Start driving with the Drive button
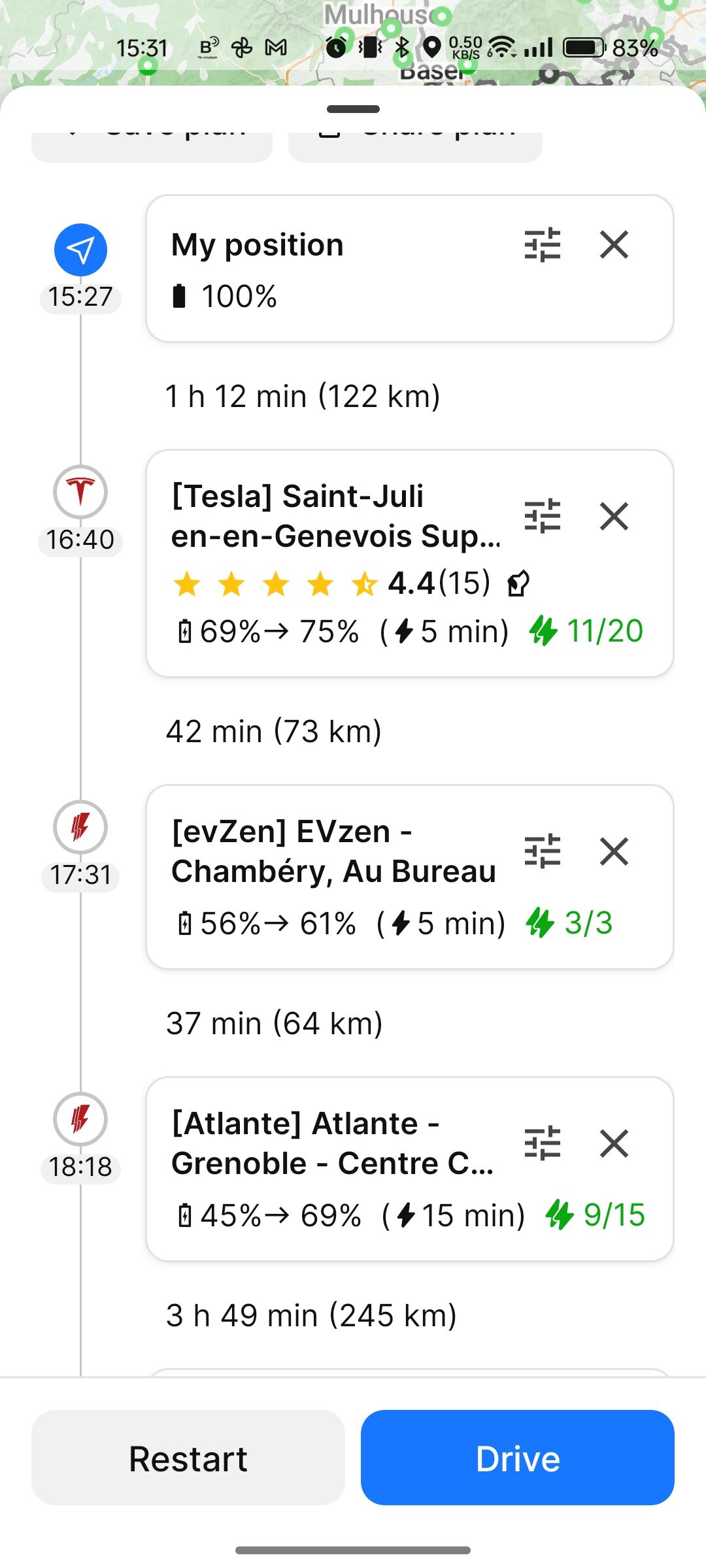The height and width of the screenshot is (1568, 706). pos(518,1458)
